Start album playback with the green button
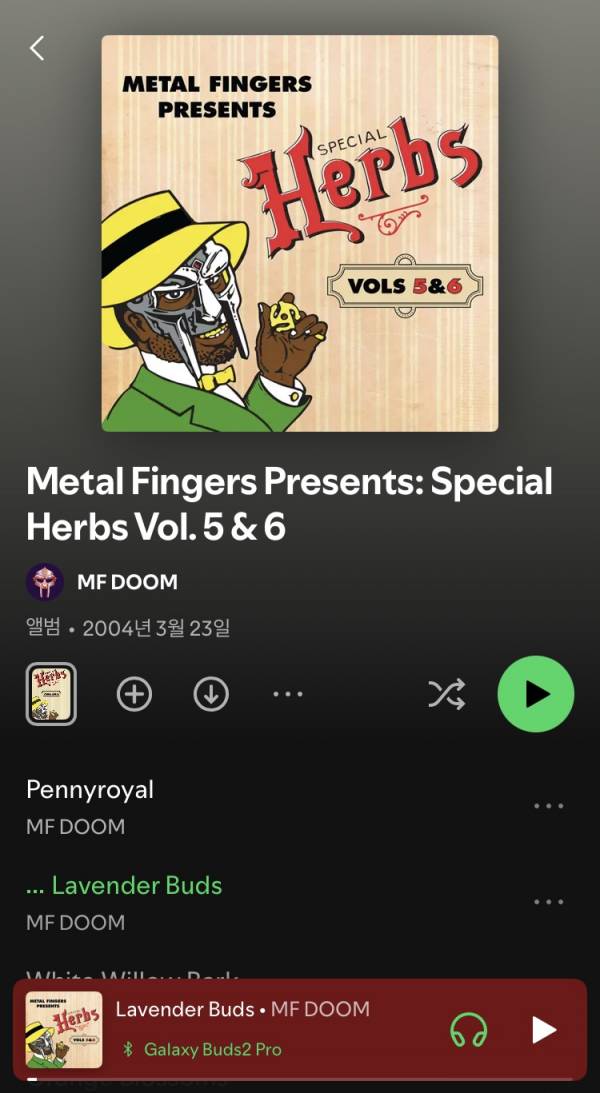This screenshot has height=1093, width=600. [536, 694]
